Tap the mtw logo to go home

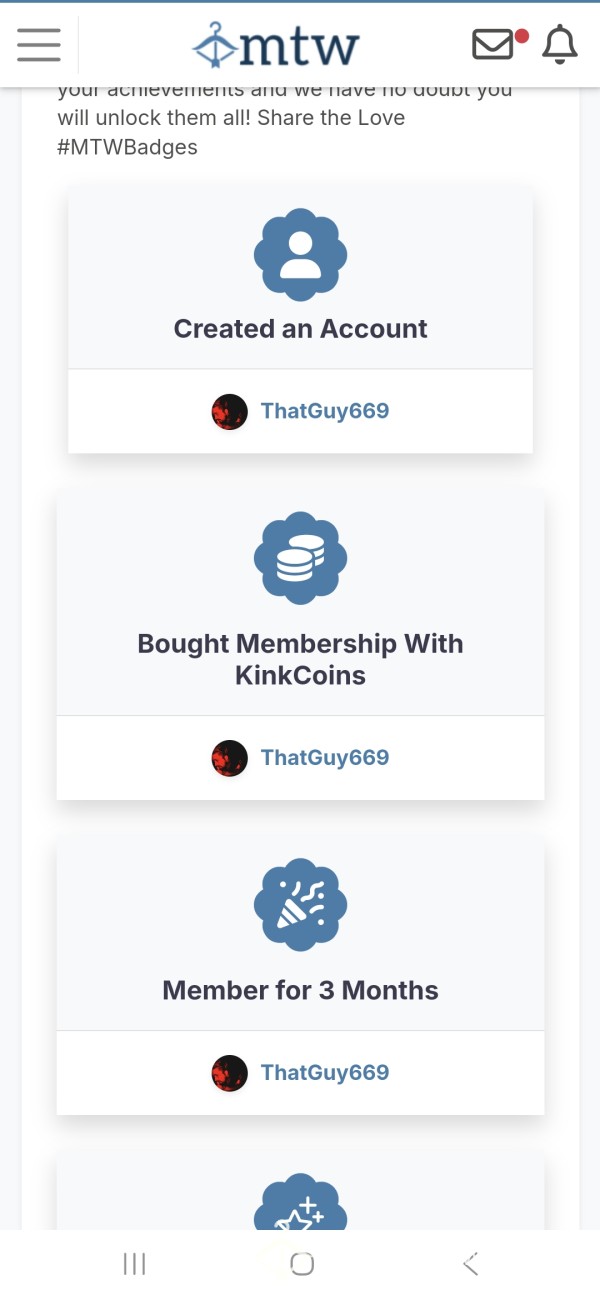click(276, 45)
